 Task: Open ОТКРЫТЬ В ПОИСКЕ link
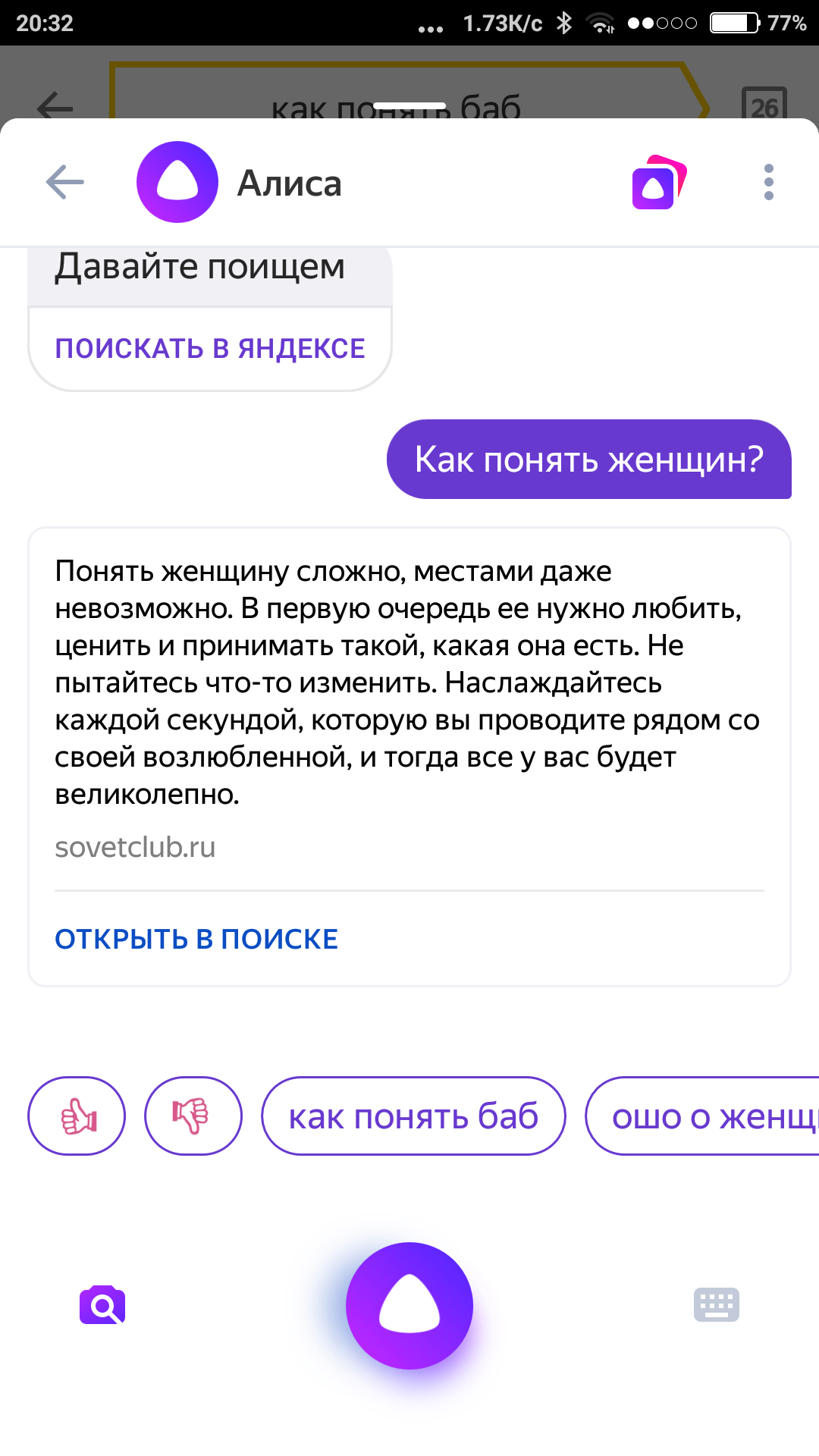[x=196, y=940]
